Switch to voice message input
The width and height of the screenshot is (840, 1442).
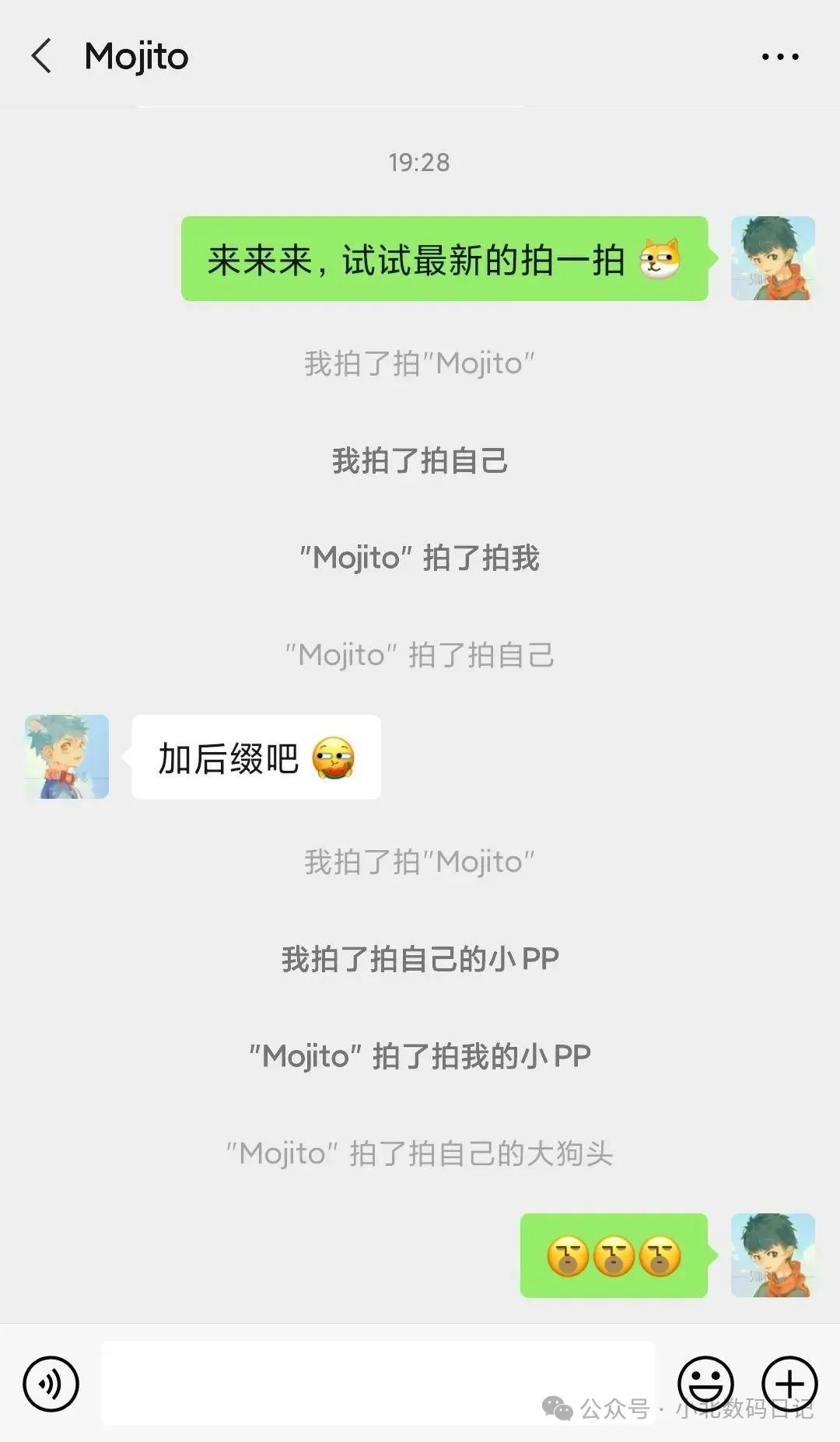(x=51, y=1384)
